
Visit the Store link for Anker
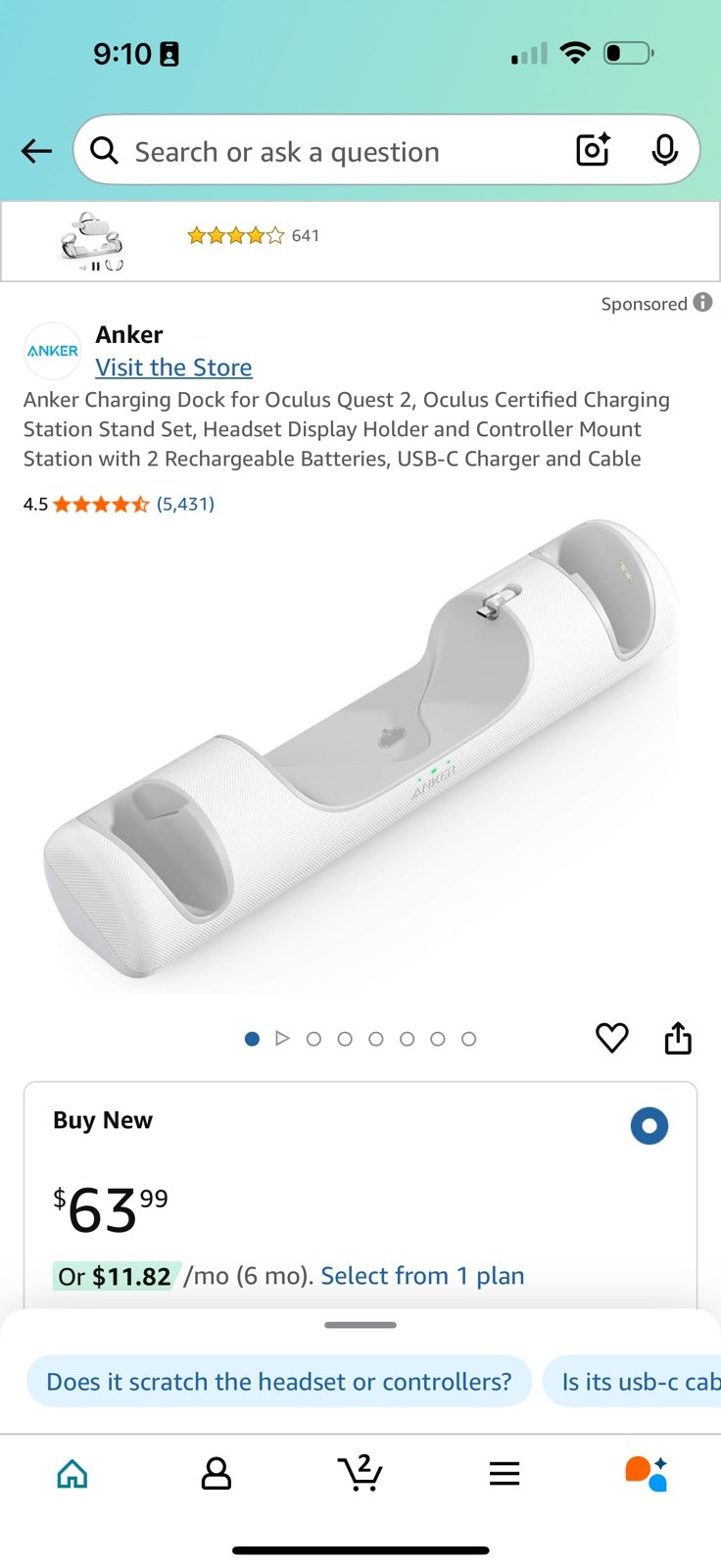pos(173,367)
